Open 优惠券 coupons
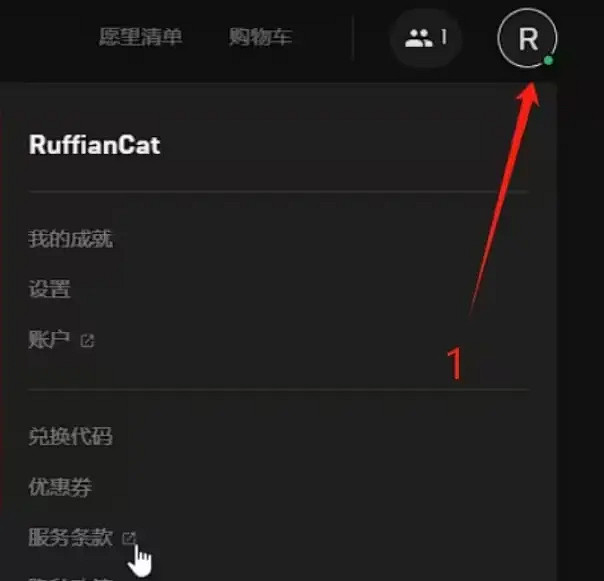The height and width of the screenshot is (581, 604). (60, 487)
